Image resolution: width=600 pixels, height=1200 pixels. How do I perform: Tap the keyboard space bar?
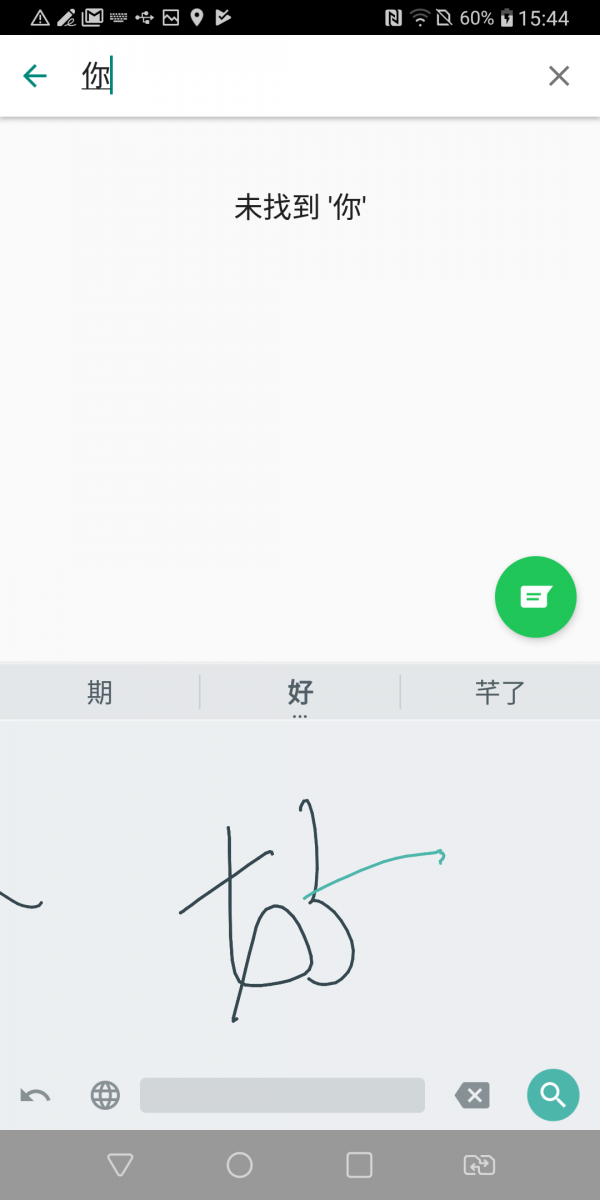pyautogui.click(x=282, y=1096)
